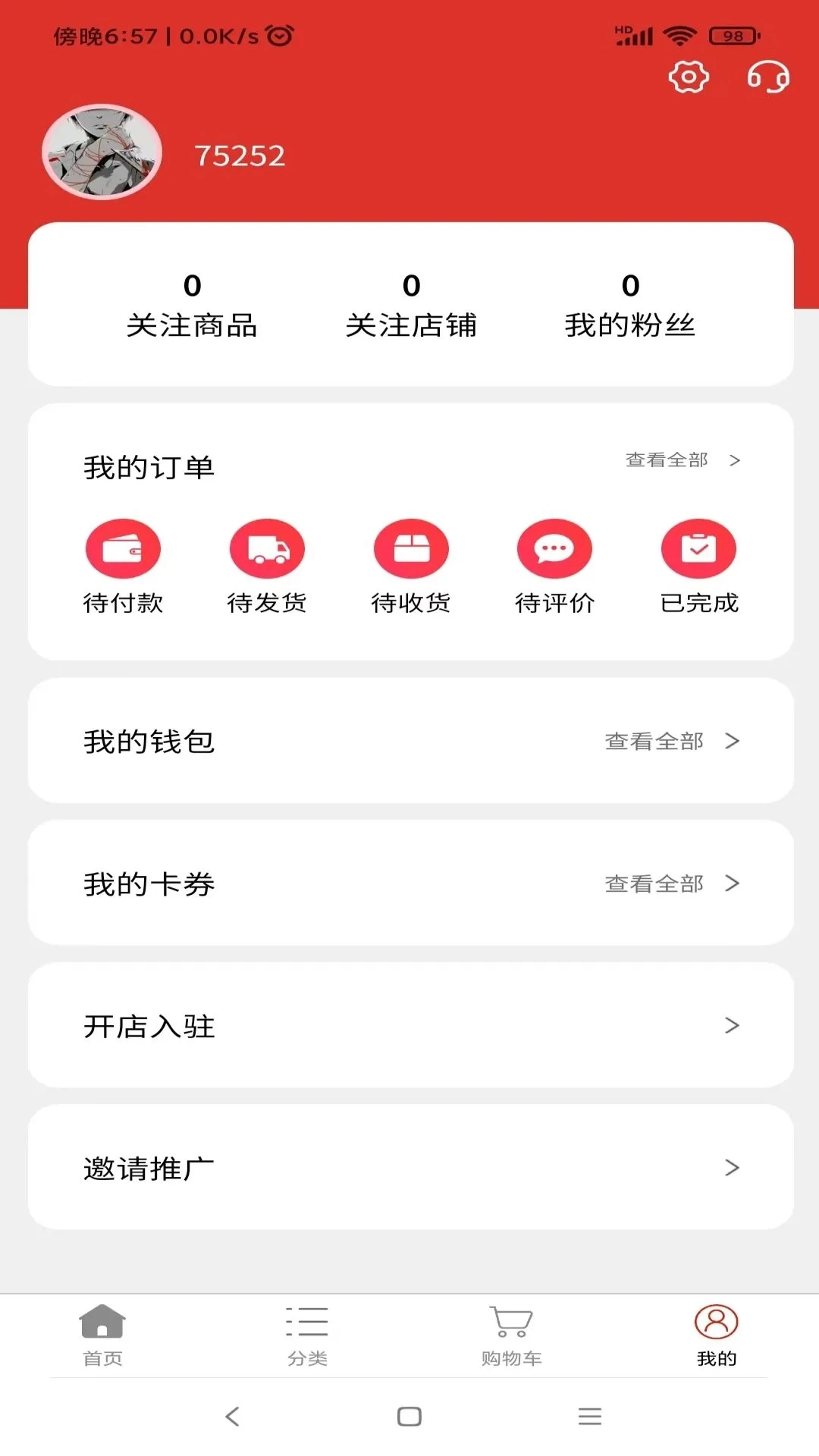This screenshot has width=819, height=1456.
Task: Select the 待发货 truck icon
Action: 267,548
